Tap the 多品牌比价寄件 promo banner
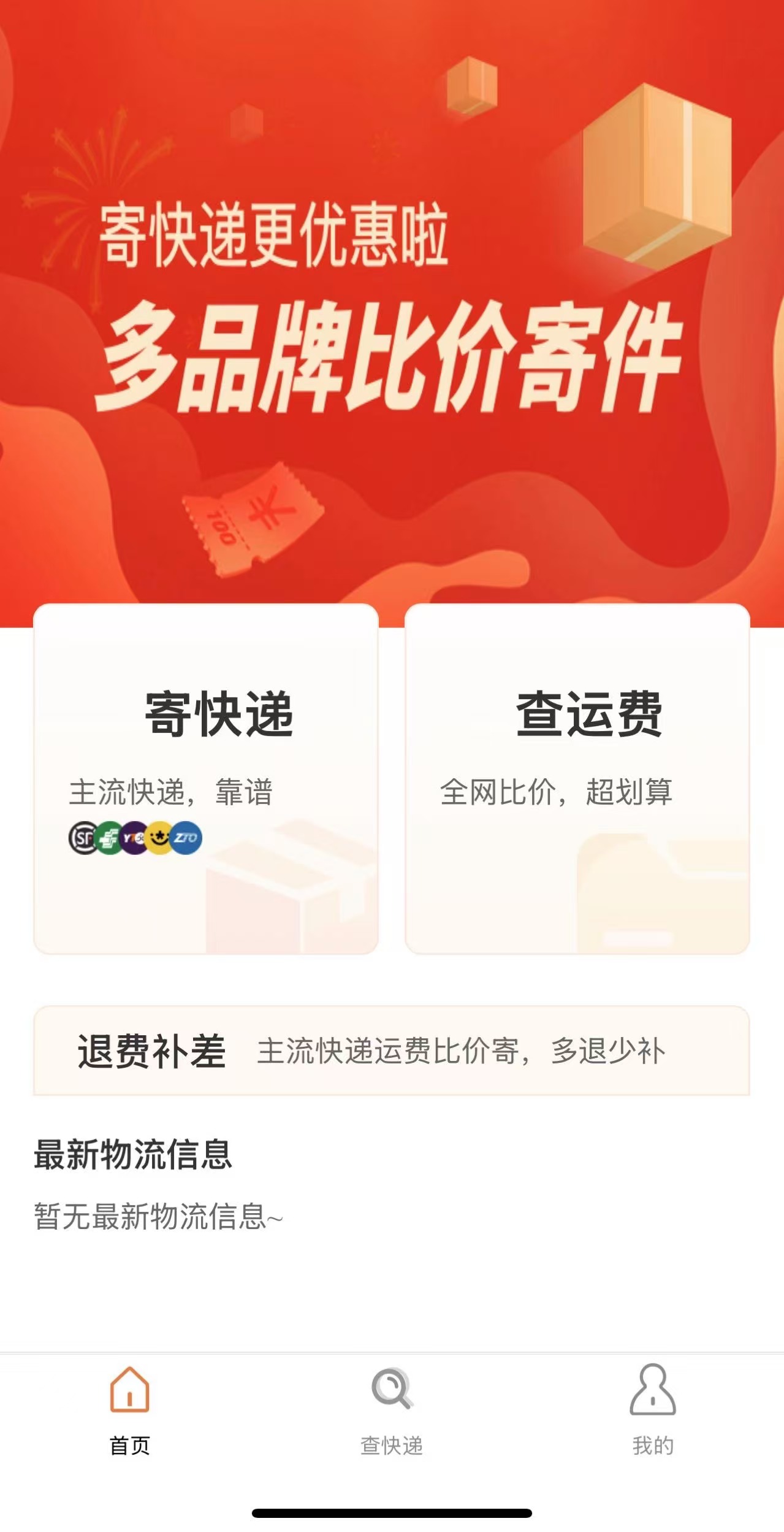Viewport: 784px width, 1532px height. [391, 307]
